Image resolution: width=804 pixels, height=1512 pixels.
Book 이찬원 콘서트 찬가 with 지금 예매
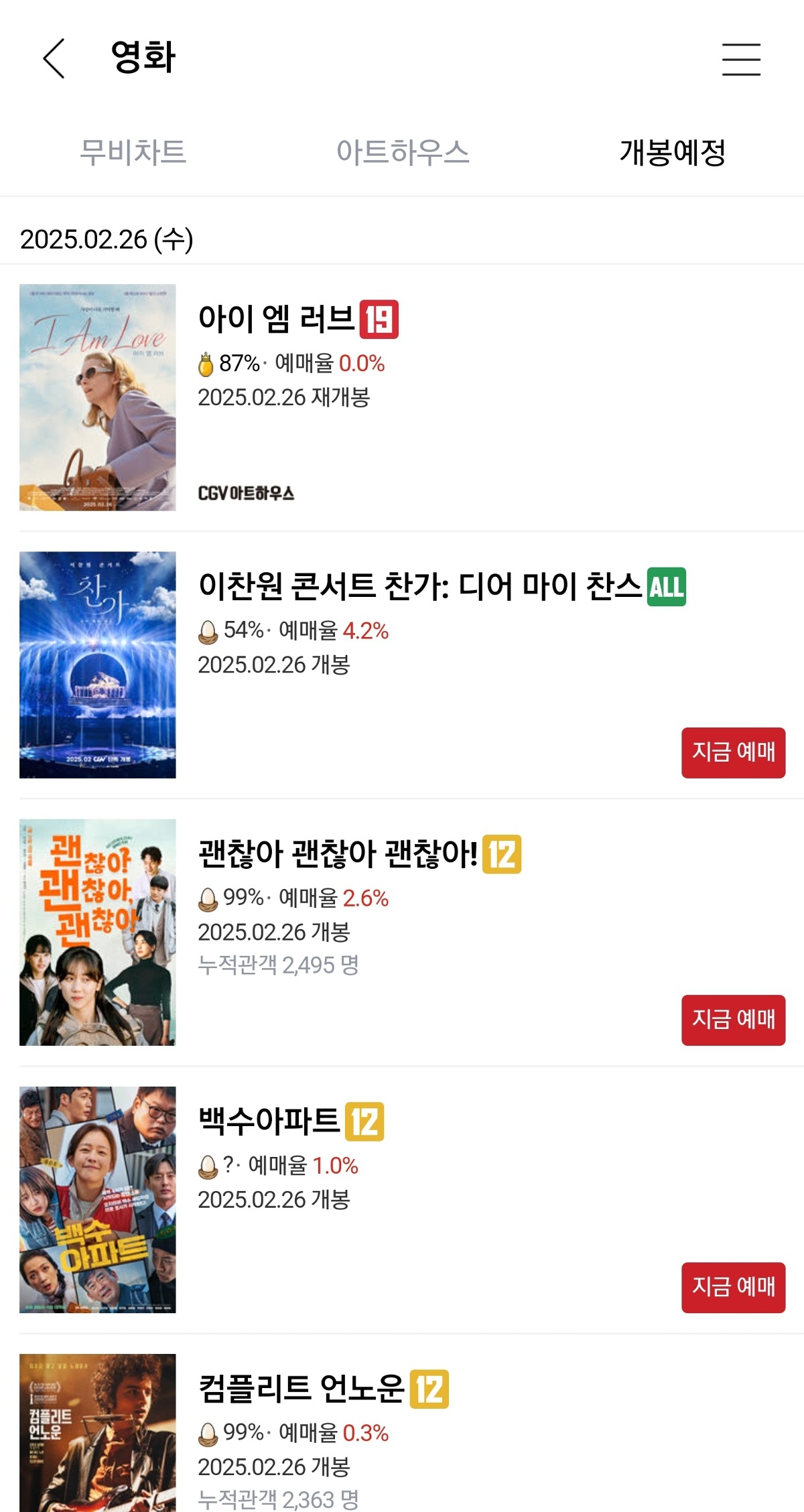(733, 752)
